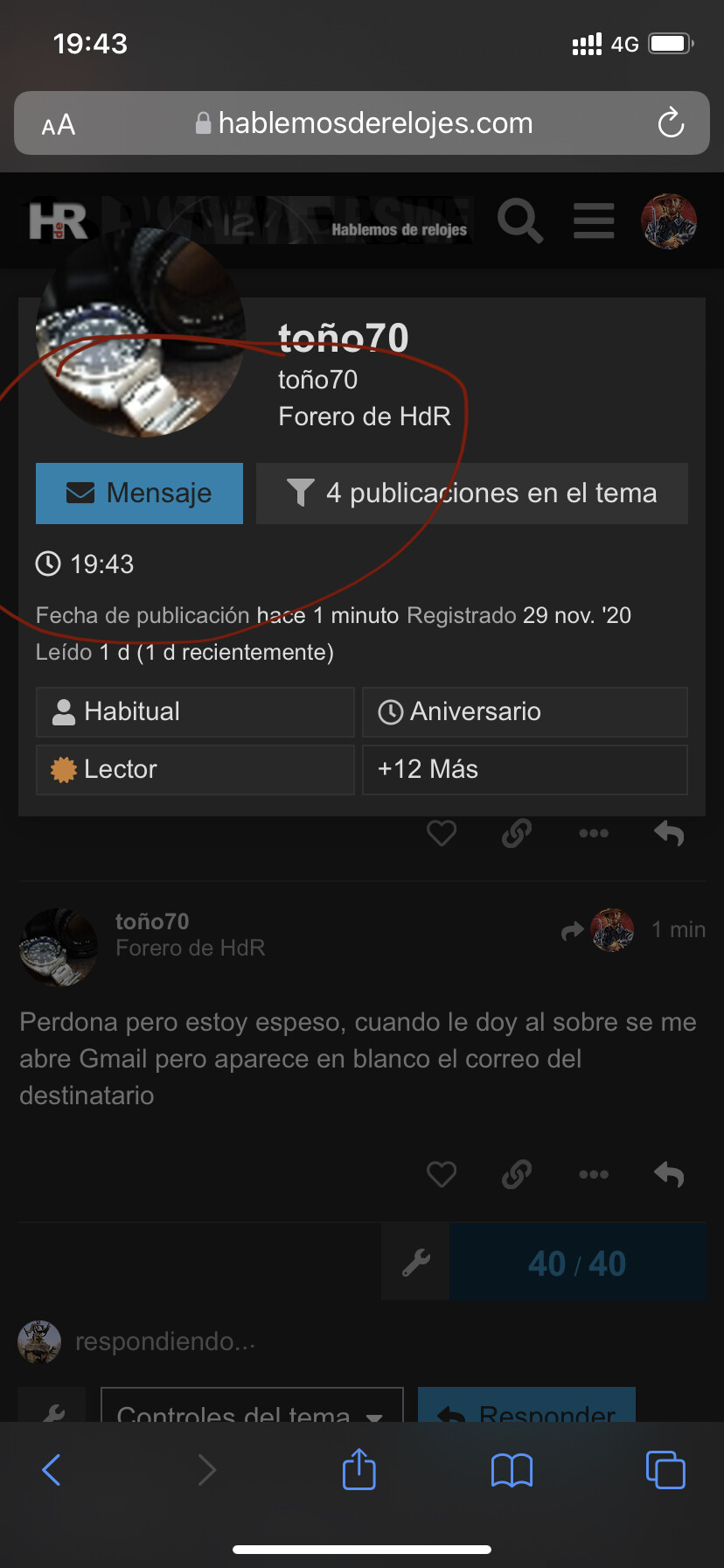Open the forum search icon

520,220
